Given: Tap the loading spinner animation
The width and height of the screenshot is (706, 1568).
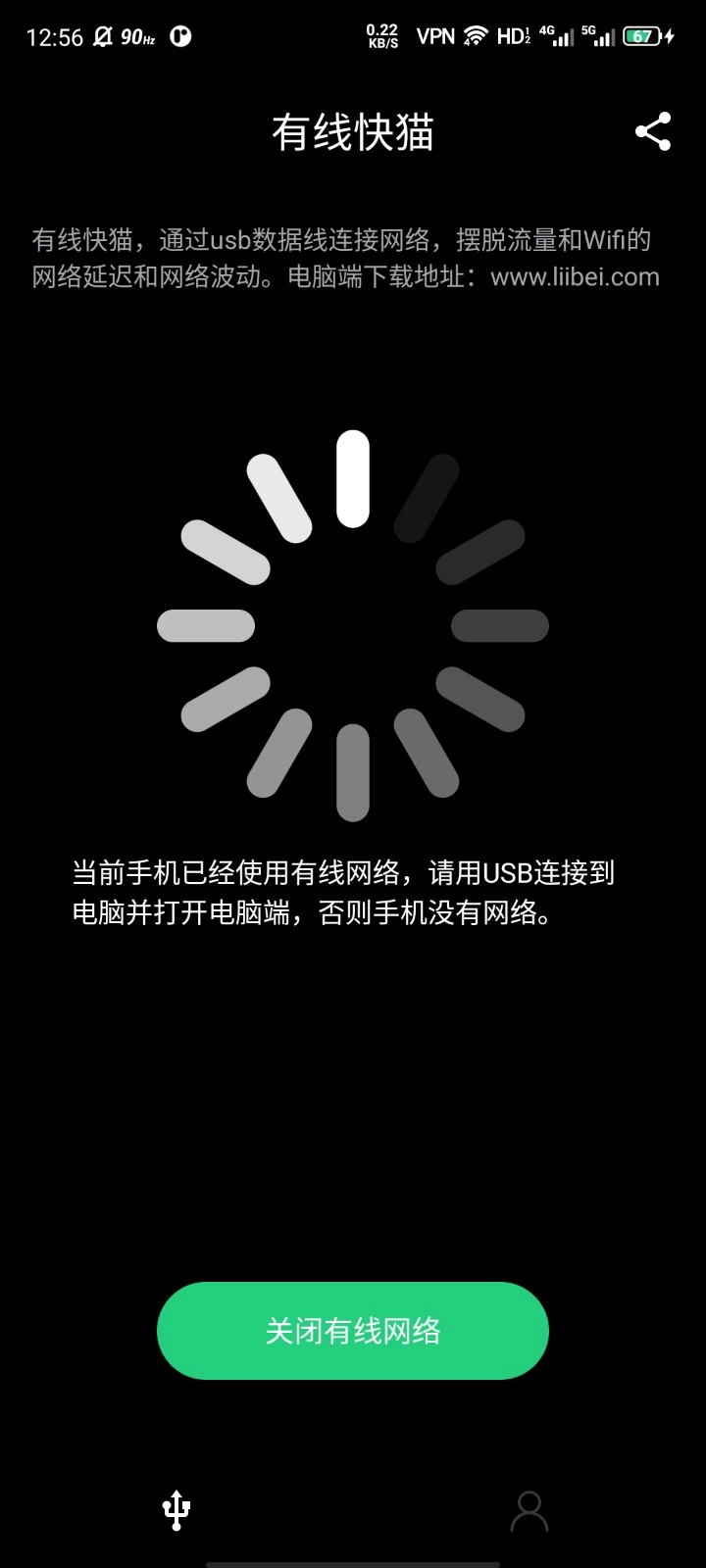Looking at the screenshot, I should [353, 622].
